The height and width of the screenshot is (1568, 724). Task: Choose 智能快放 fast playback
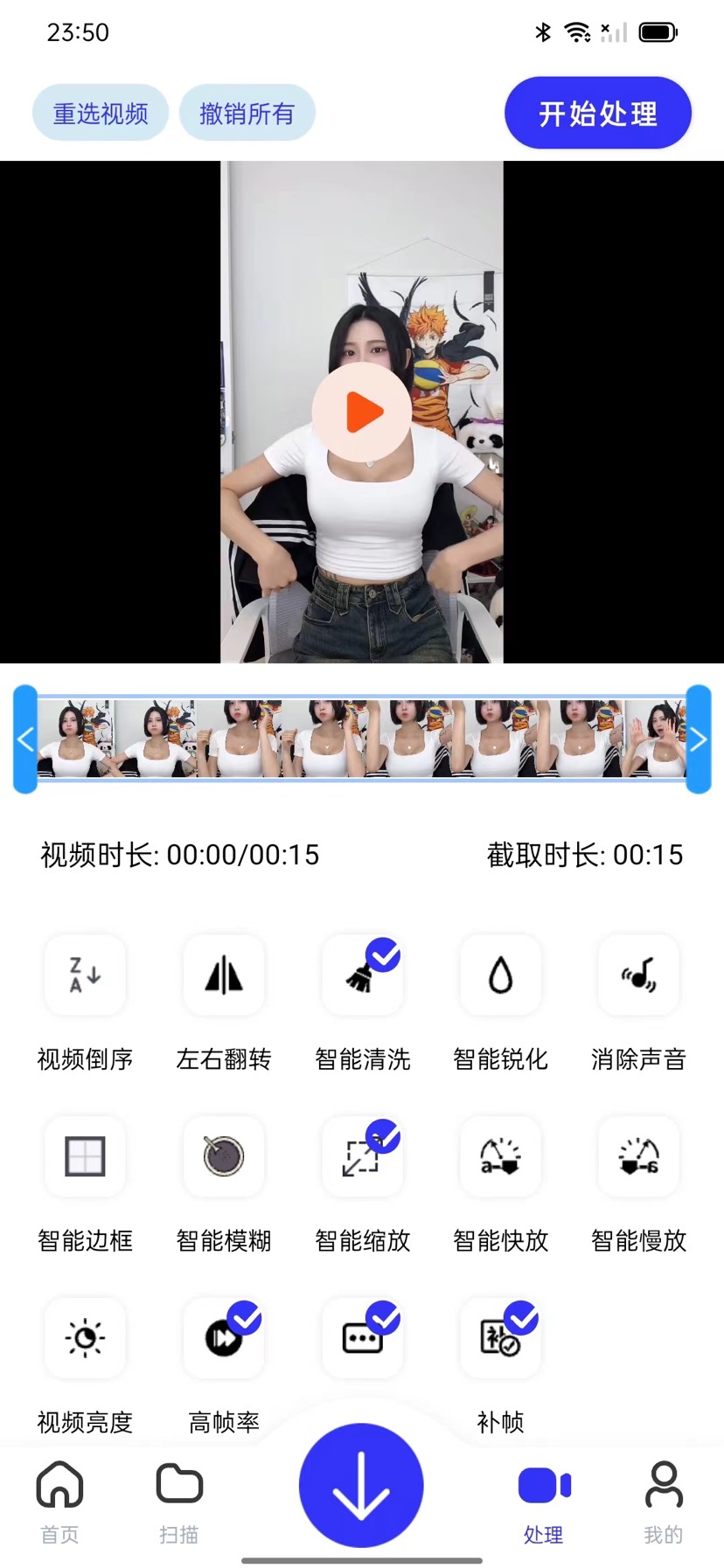tap(500, 1157)
